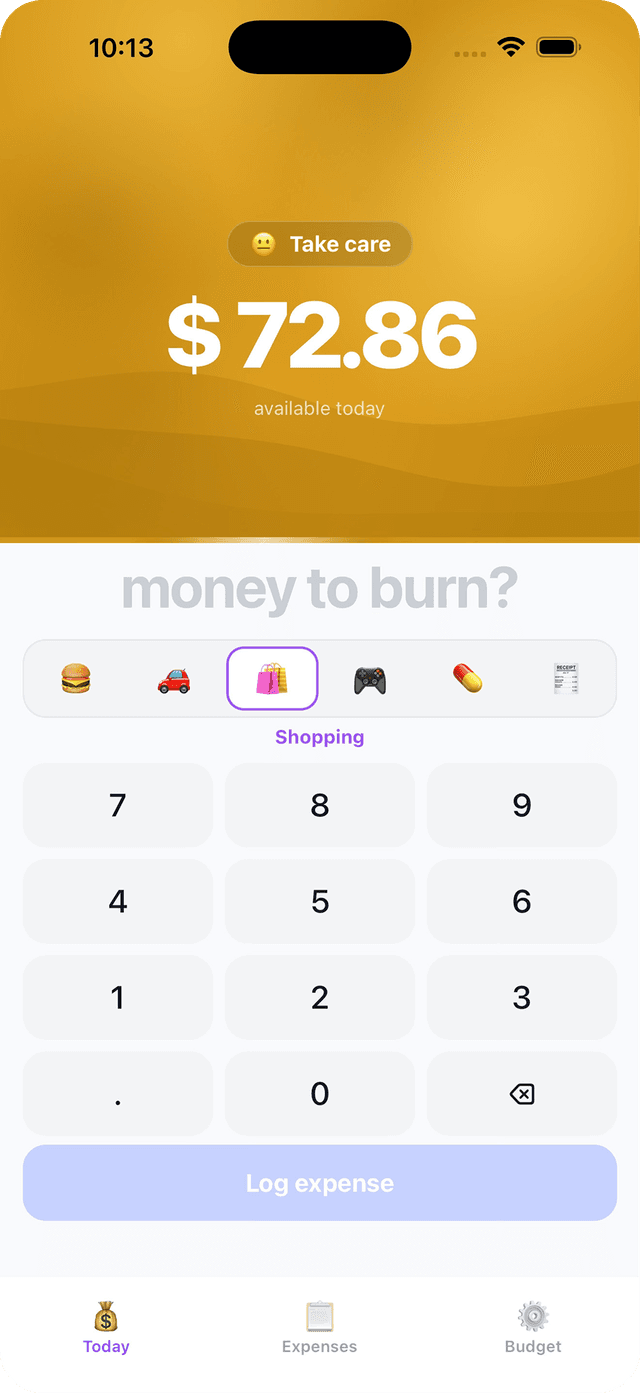
Task: Tap the Take care status chip
Action: pyautogui.click(x=320, y=244)
